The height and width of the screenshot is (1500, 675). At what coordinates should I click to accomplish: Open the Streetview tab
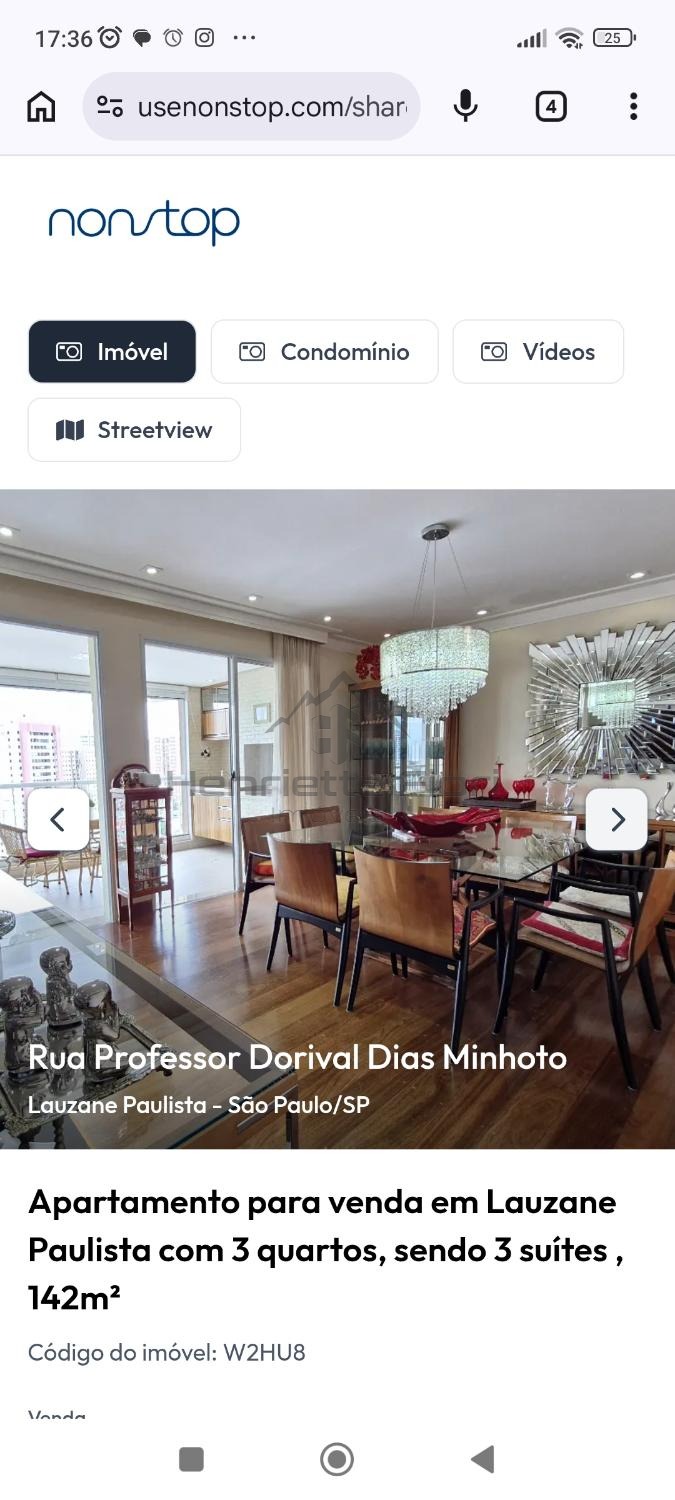(x=134, y=430)
